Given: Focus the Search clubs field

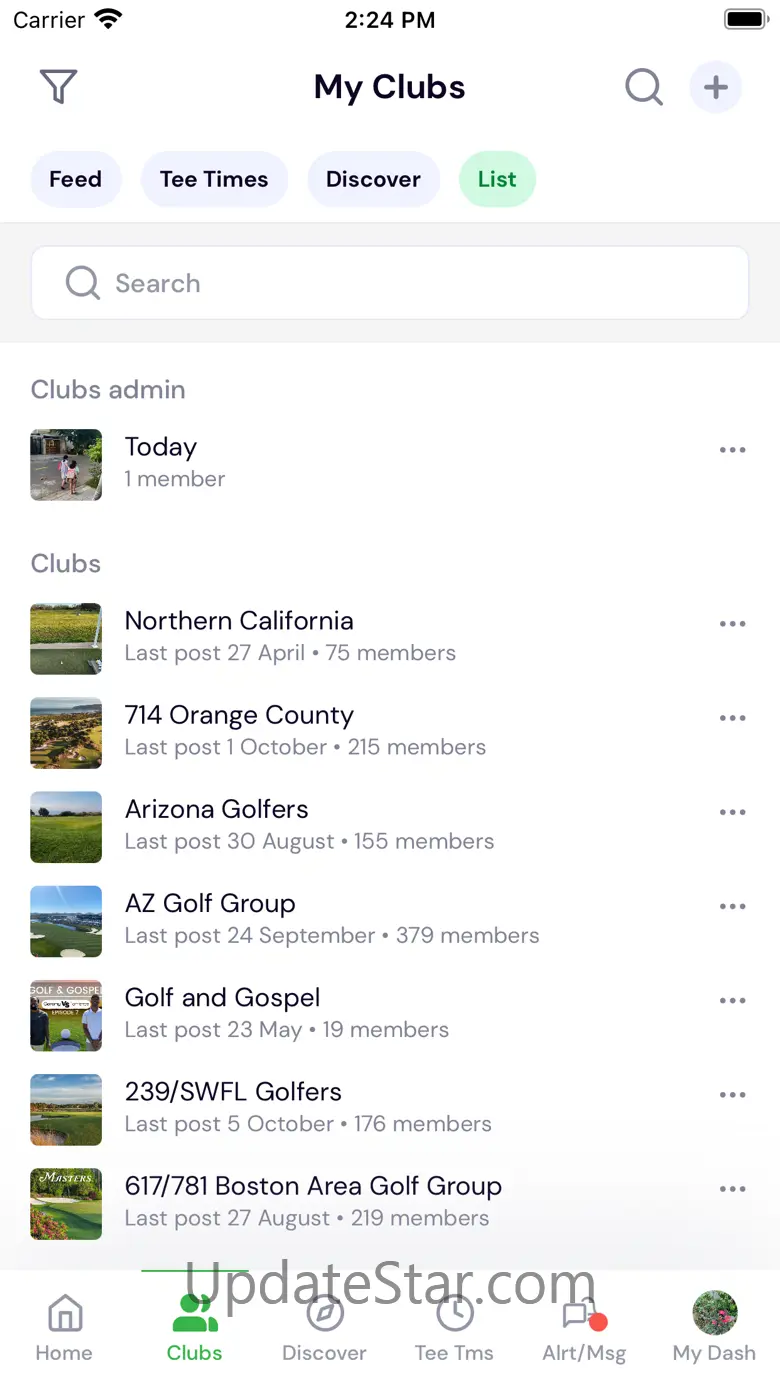Looking at the screenshot, I should coord(390,283).
